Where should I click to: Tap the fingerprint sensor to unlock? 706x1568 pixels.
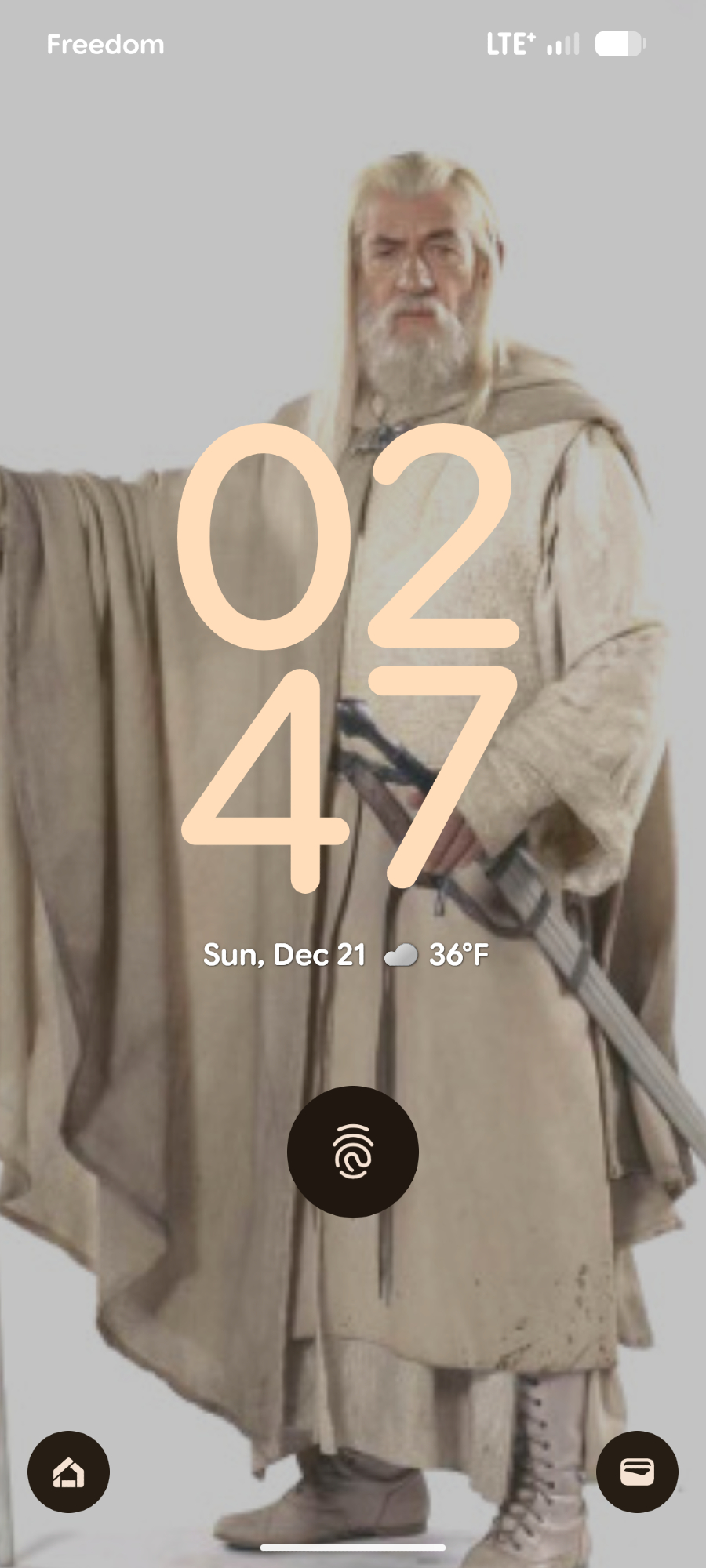[x=353, y=1151]
